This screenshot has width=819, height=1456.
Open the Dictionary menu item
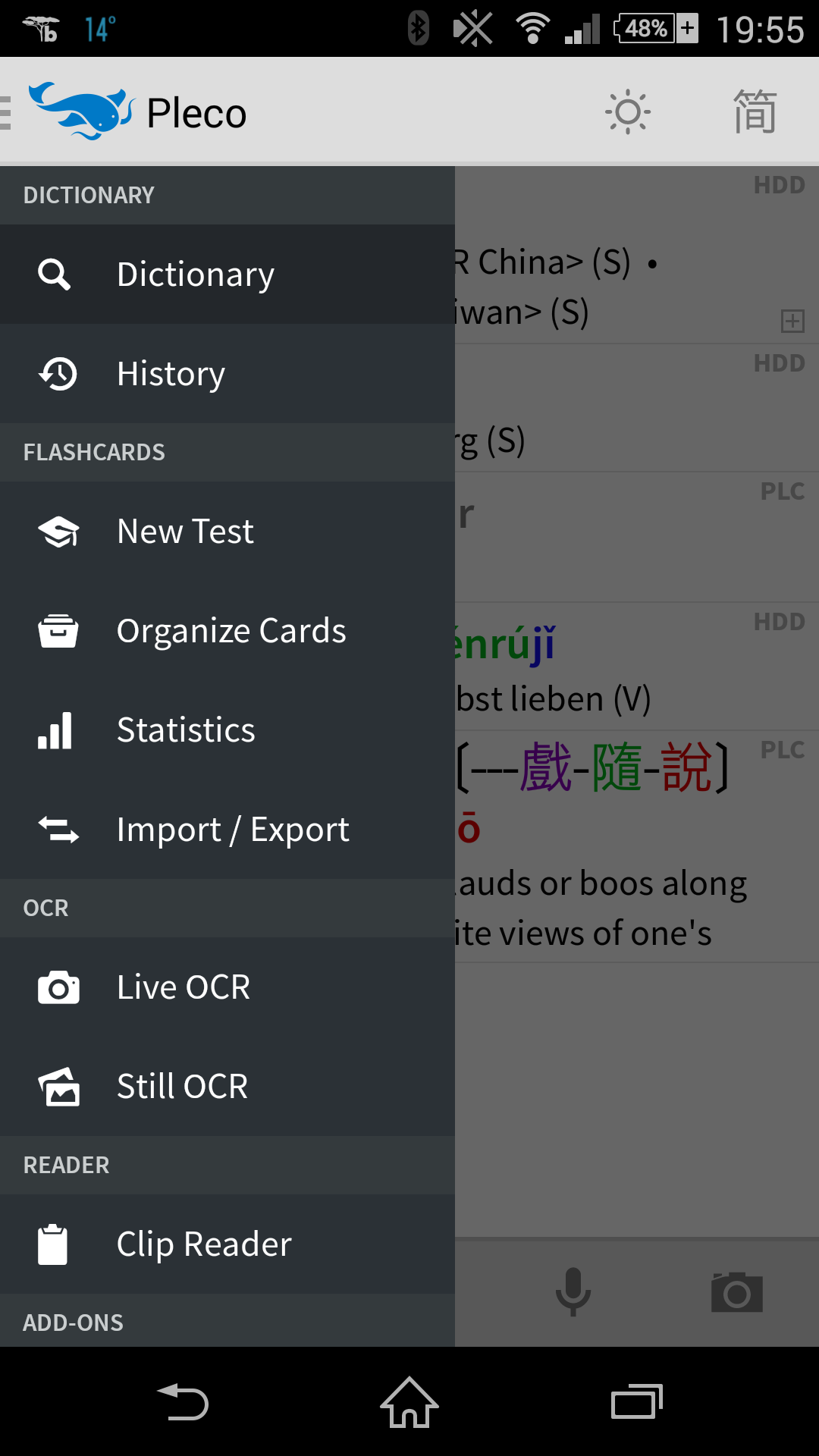pyautogui.click(x=227, y=275)
